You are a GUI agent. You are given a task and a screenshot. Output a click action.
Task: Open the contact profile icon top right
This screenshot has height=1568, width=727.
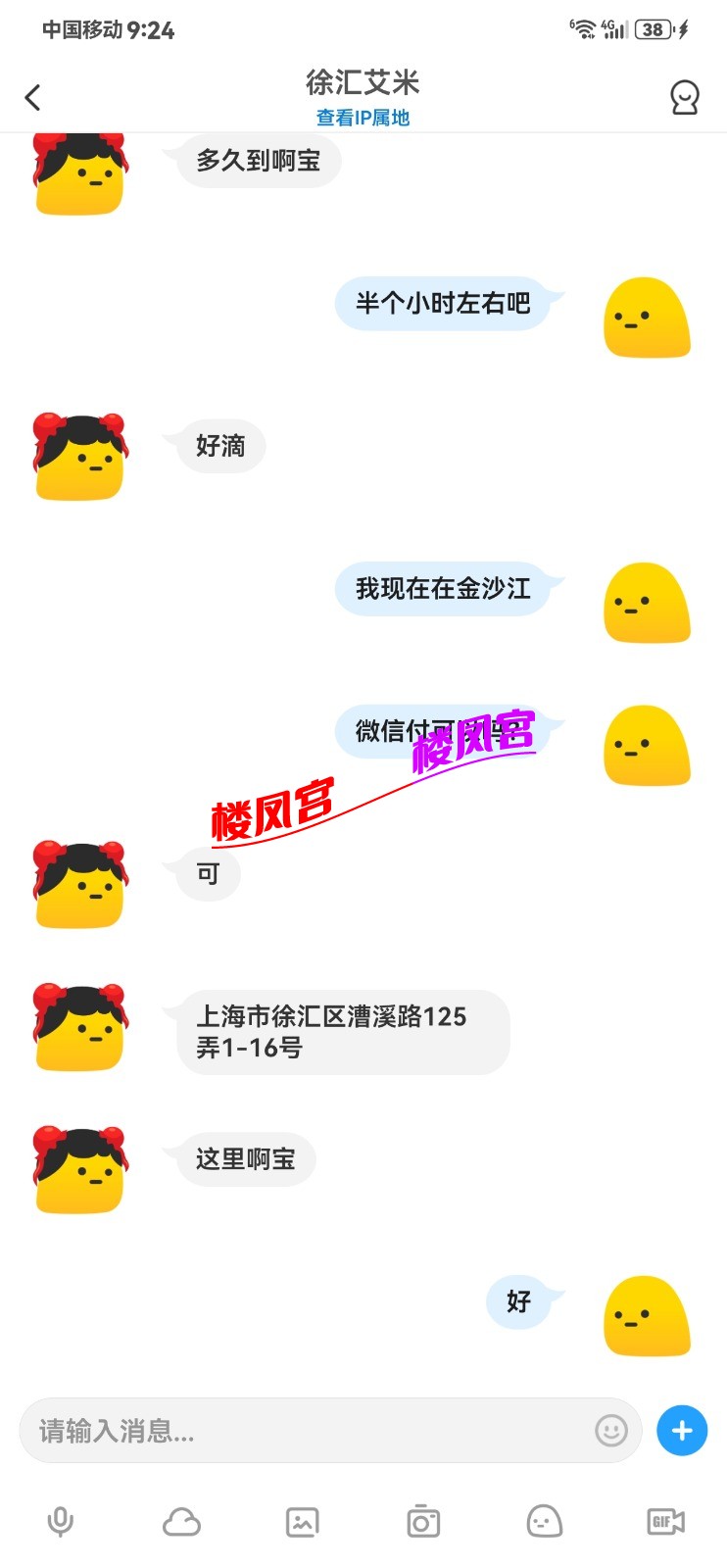coord(685,97)
